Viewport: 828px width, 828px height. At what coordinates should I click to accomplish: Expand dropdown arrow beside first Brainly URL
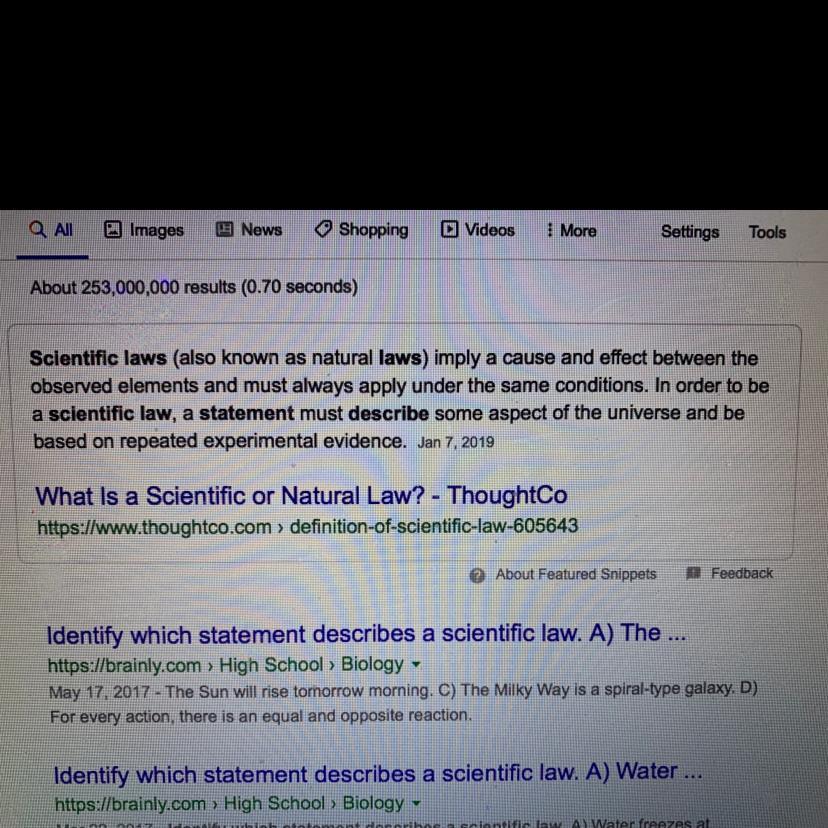416,664
